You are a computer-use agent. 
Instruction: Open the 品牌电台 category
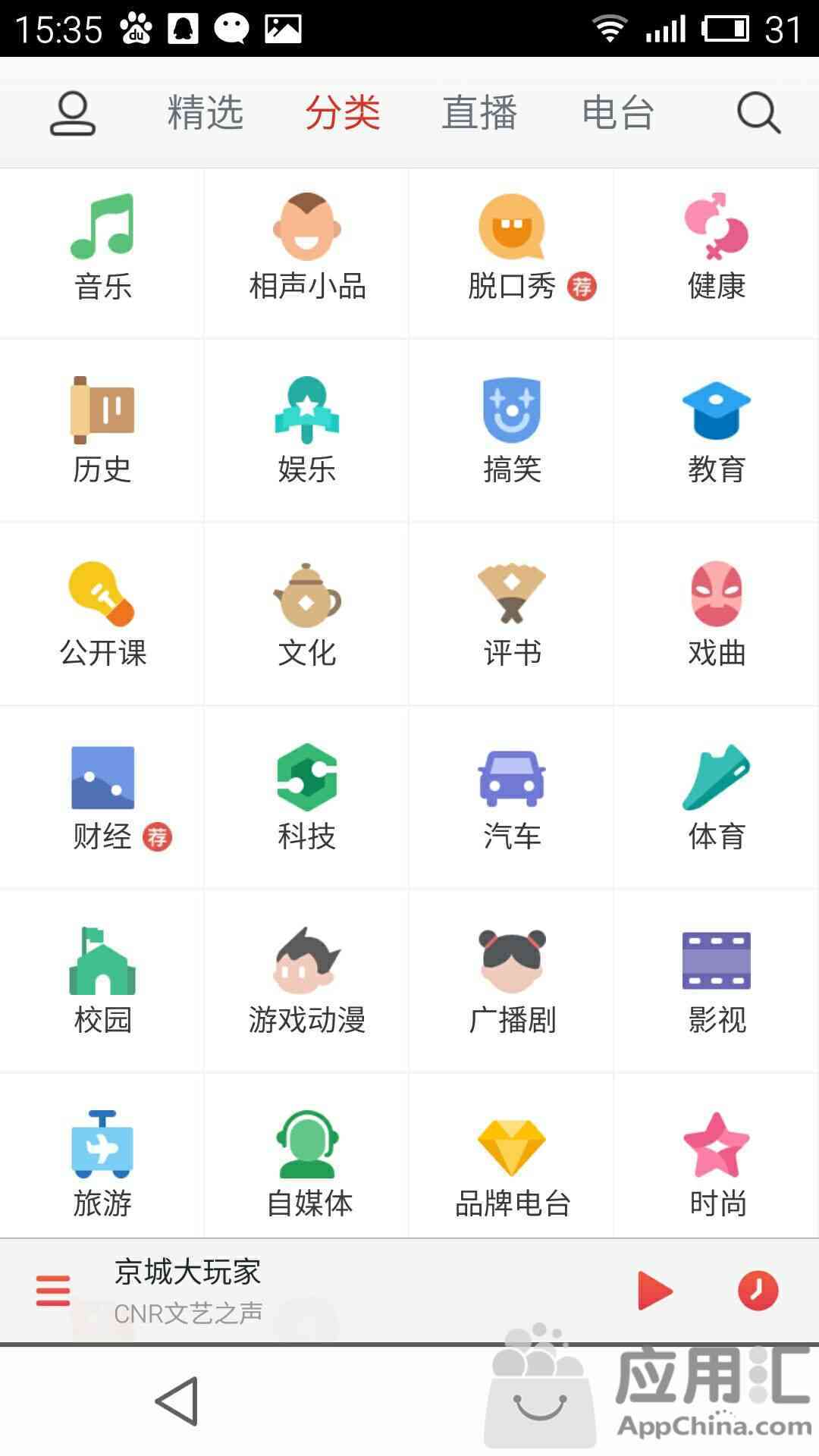pos(512,1156)
